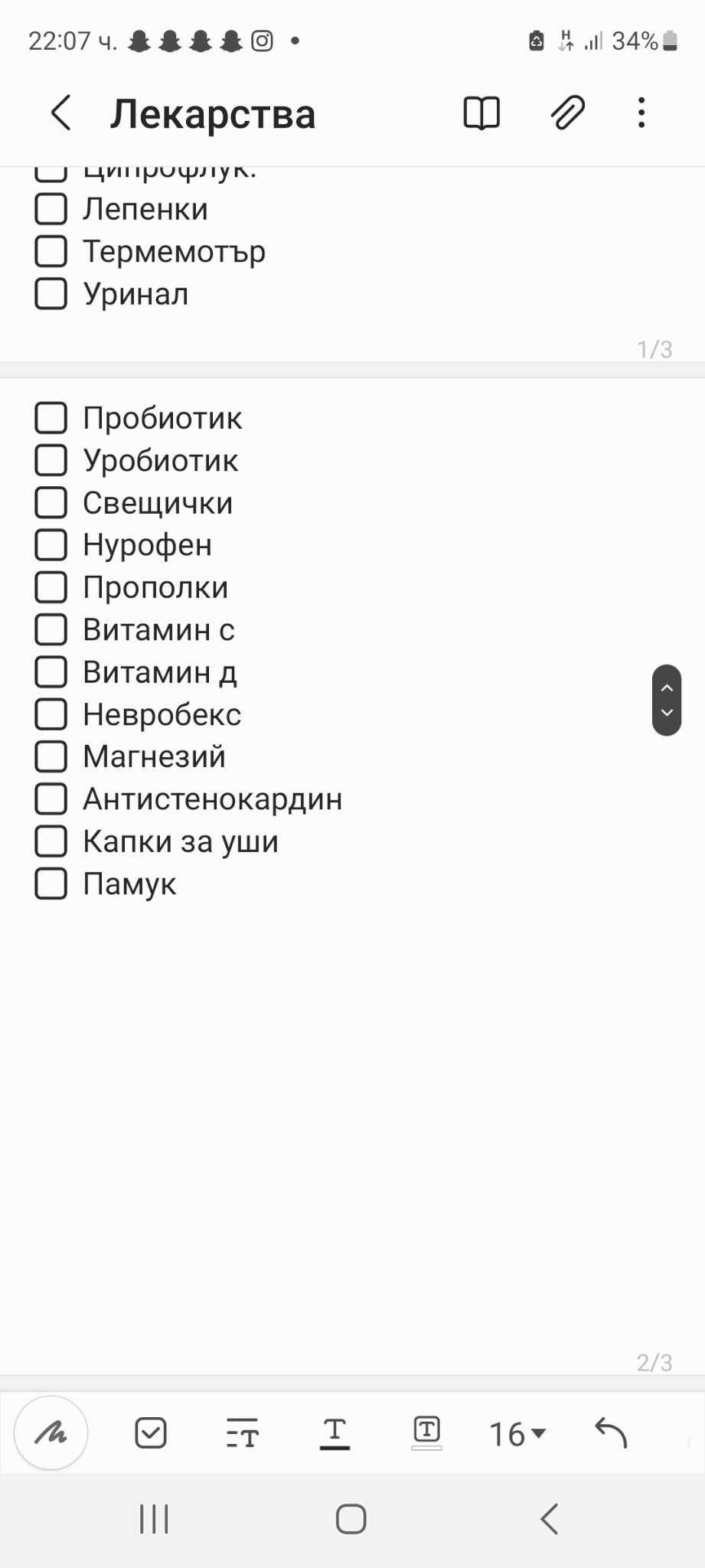The height and width of the screenshot is (1568, 705).
Task: Go back from the Лекарства note
Action: (61, 113)
